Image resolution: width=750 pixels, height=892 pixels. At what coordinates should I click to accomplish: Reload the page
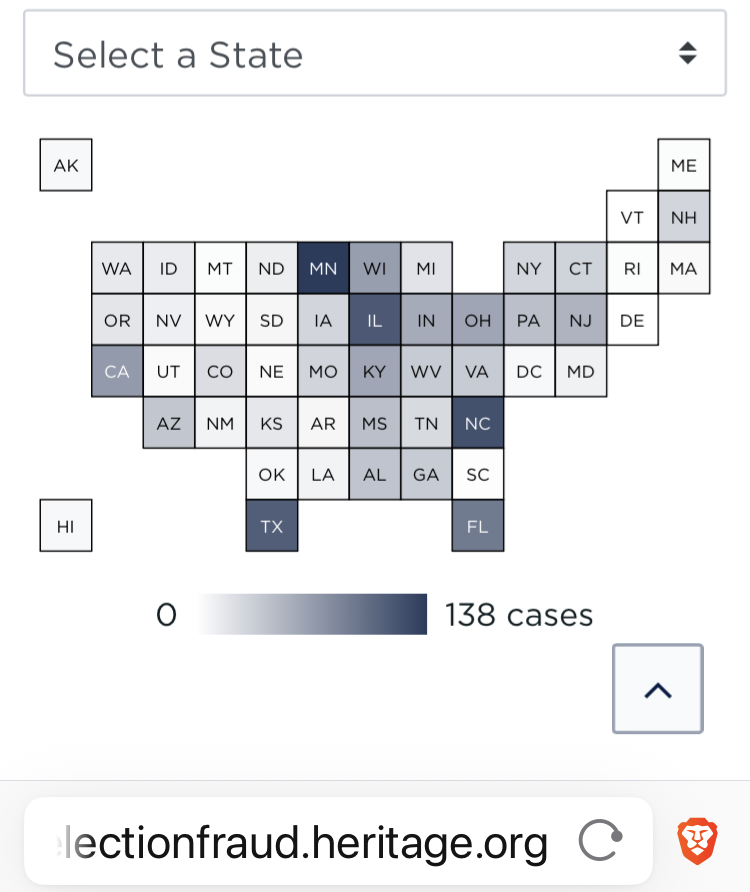click(x=600, y=840)
